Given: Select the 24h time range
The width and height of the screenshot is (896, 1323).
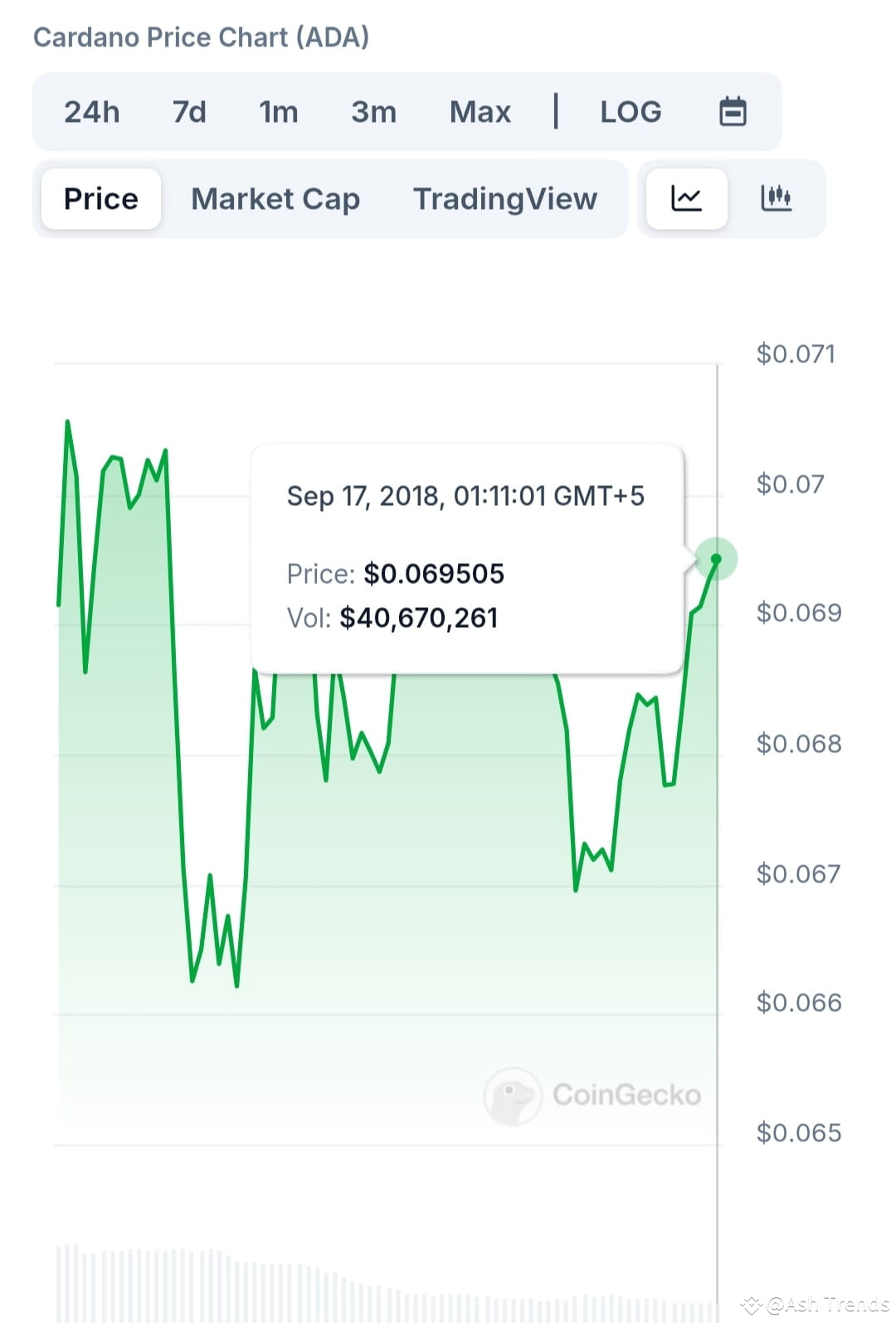Looking at the screenshot, I should tap(91, 111).
